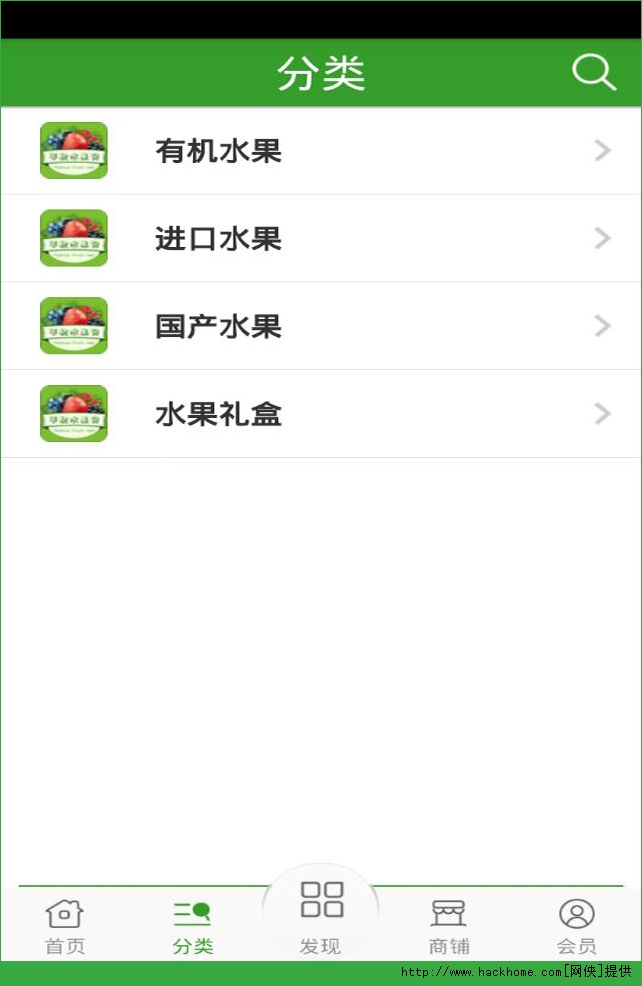Select the 分类 tab
The height and width of the screenshot is (986, 642).
coord(192,925)
